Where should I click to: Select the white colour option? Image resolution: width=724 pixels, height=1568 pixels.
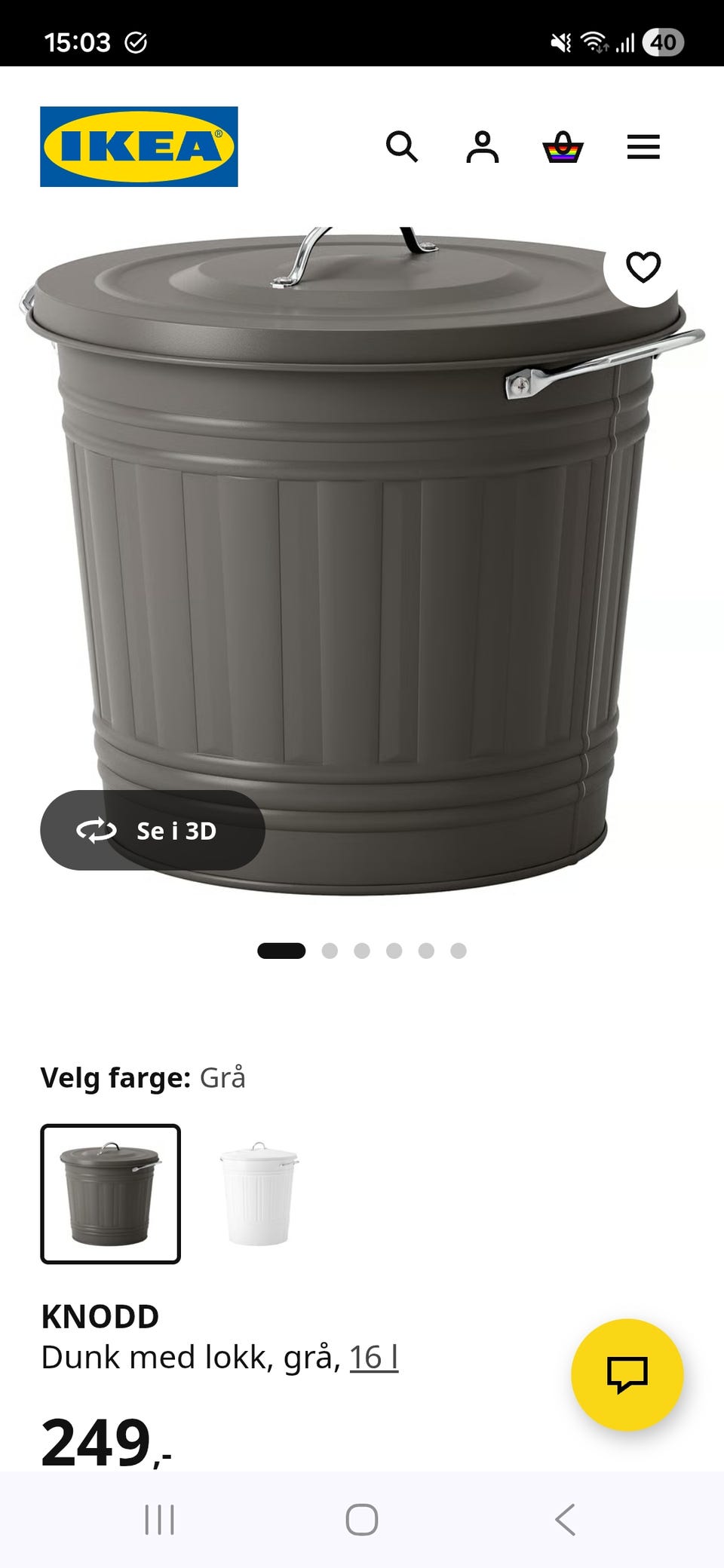point(259,1194)
